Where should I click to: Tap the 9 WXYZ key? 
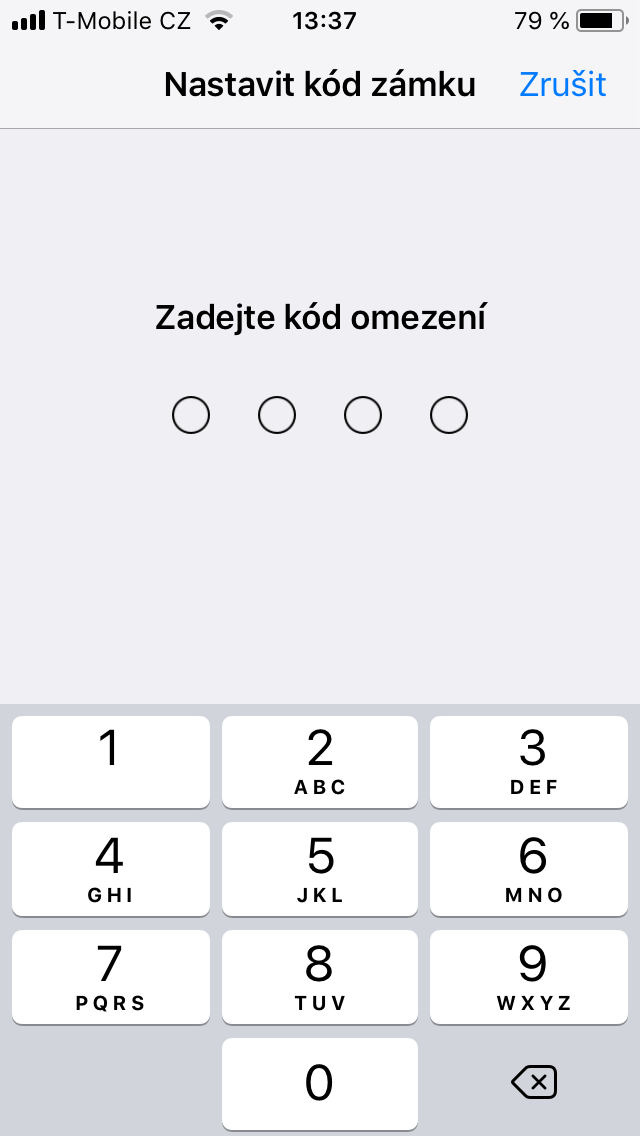point(533,976)
